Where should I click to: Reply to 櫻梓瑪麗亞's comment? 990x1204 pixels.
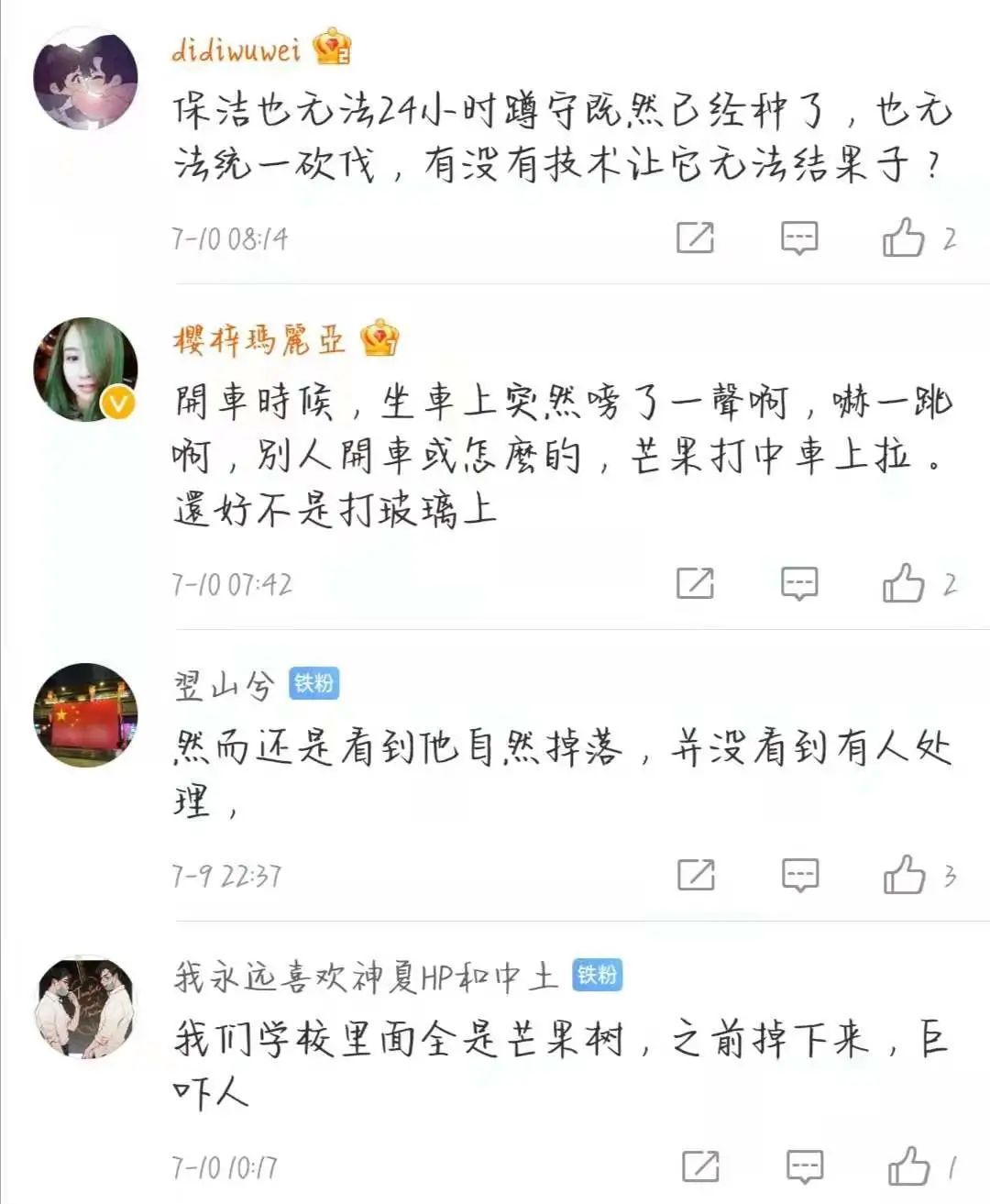(799, 583)
